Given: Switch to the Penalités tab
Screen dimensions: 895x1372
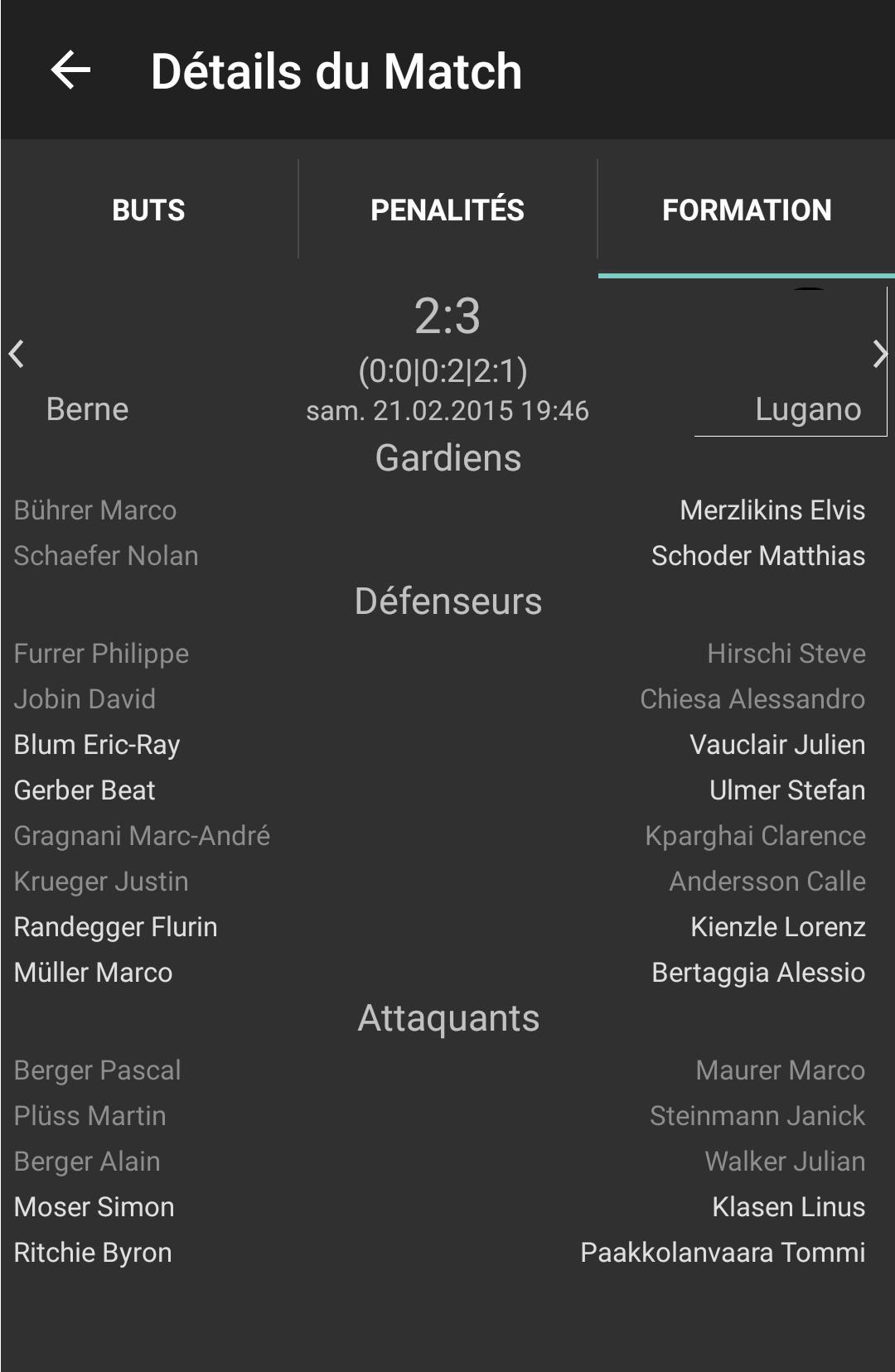Looking at the screenshot, I should coord(447,210).
